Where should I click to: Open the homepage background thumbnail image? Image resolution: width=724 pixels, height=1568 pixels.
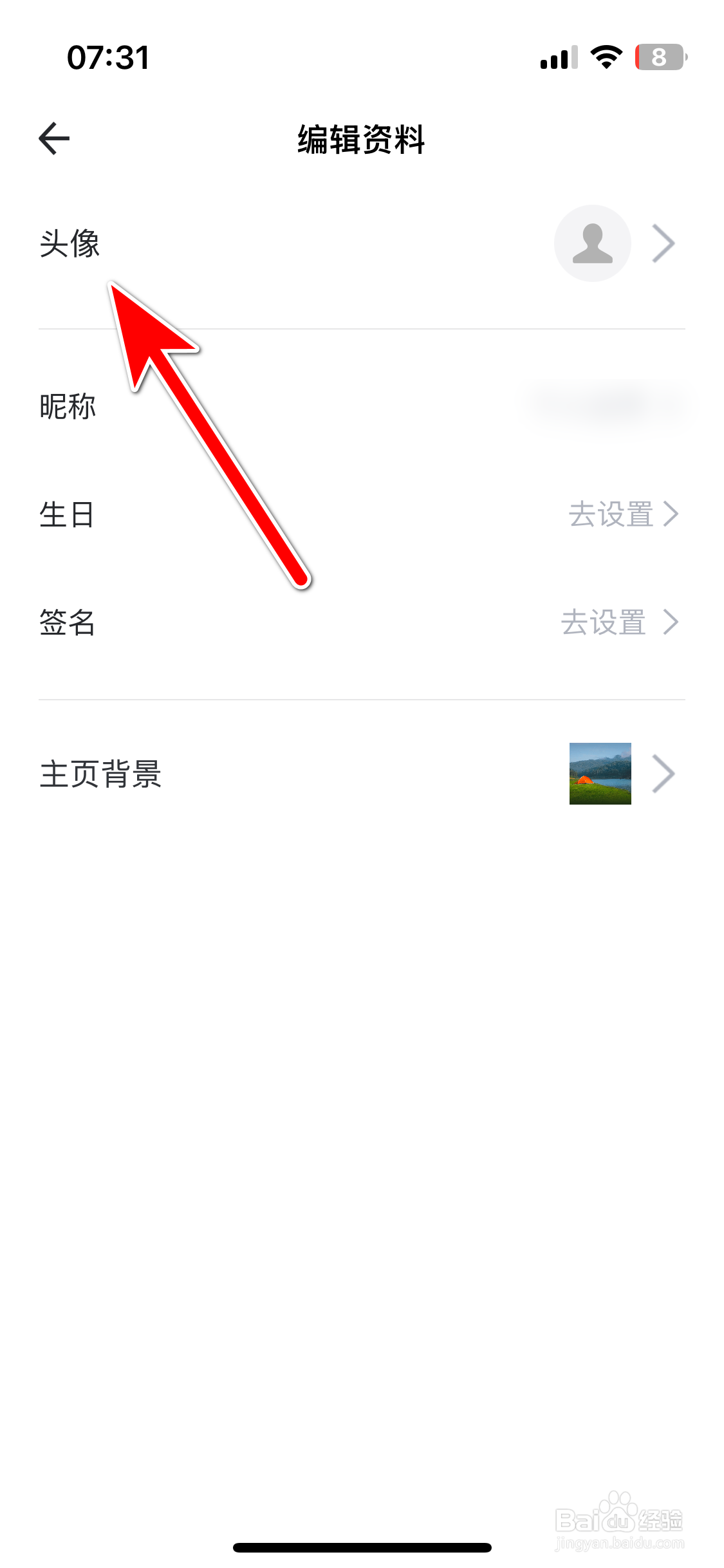coord(600,773)
